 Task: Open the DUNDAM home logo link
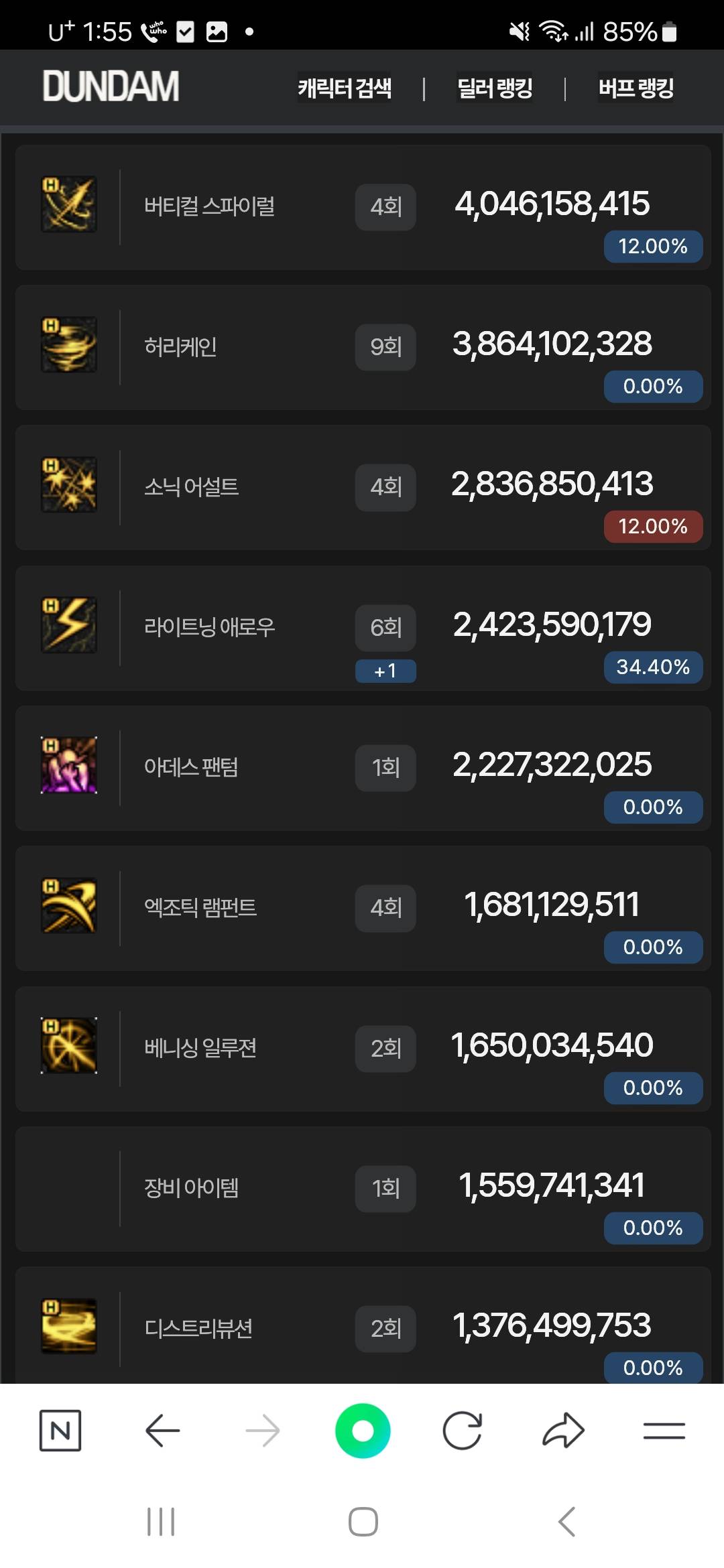pos(111,87)
